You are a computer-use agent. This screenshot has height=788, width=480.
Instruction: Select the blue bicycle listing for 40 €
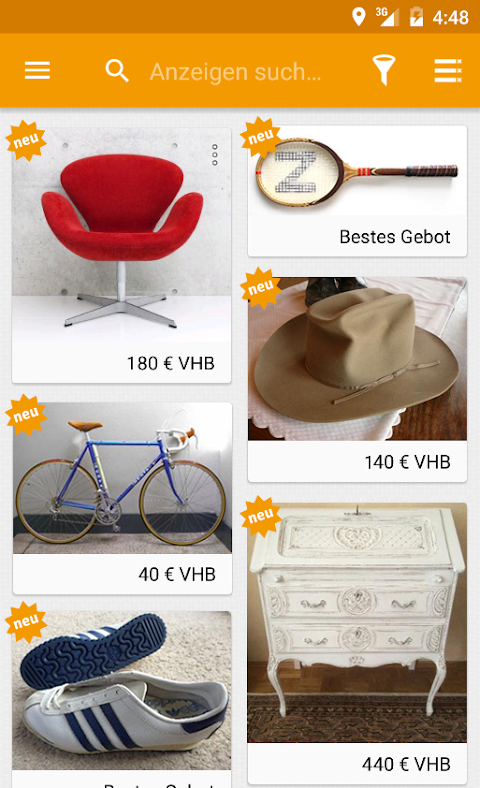pyautogui.click(x=122, y=498)
